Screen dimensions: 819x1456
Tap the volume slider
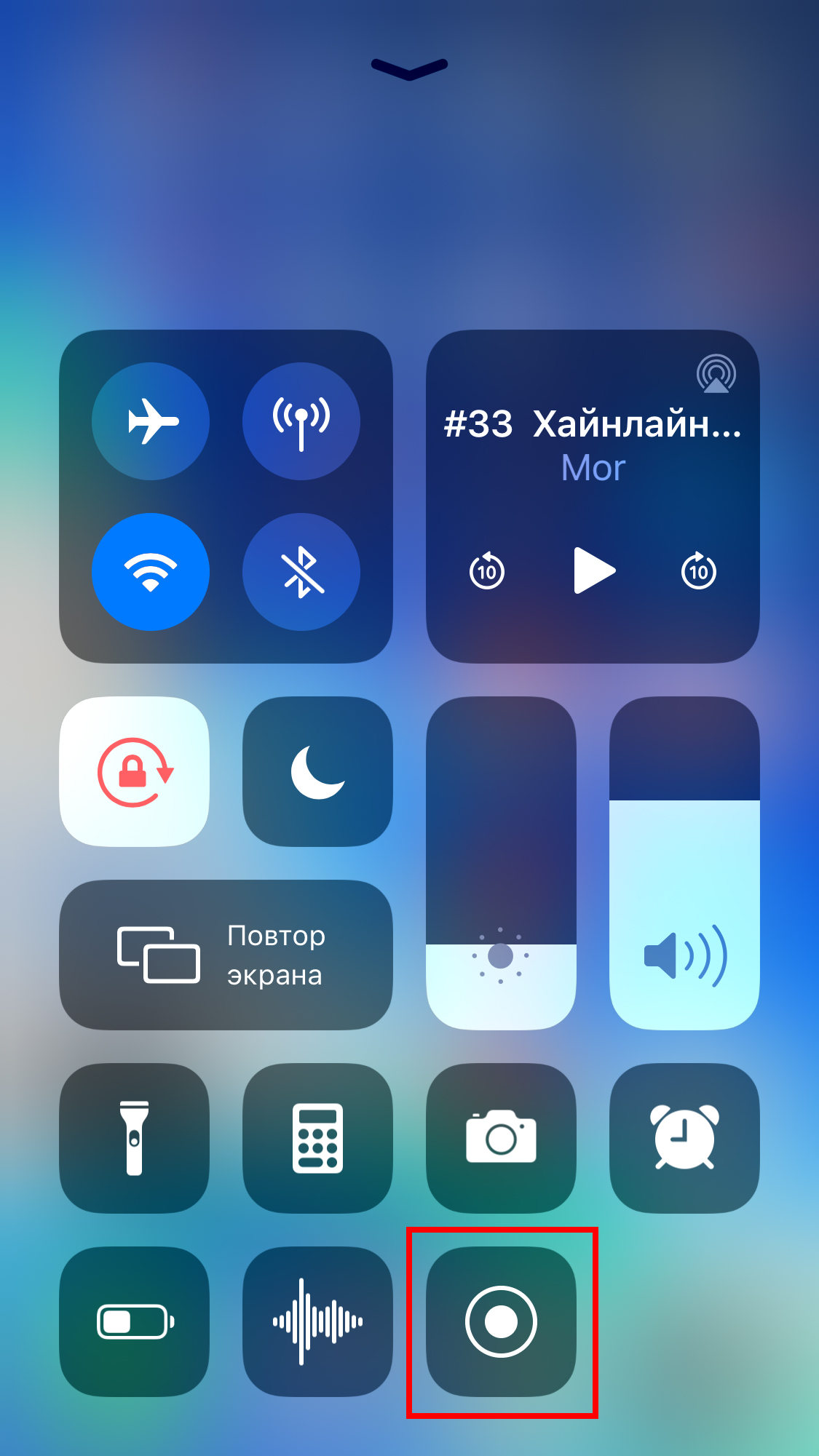coord(684,864)
